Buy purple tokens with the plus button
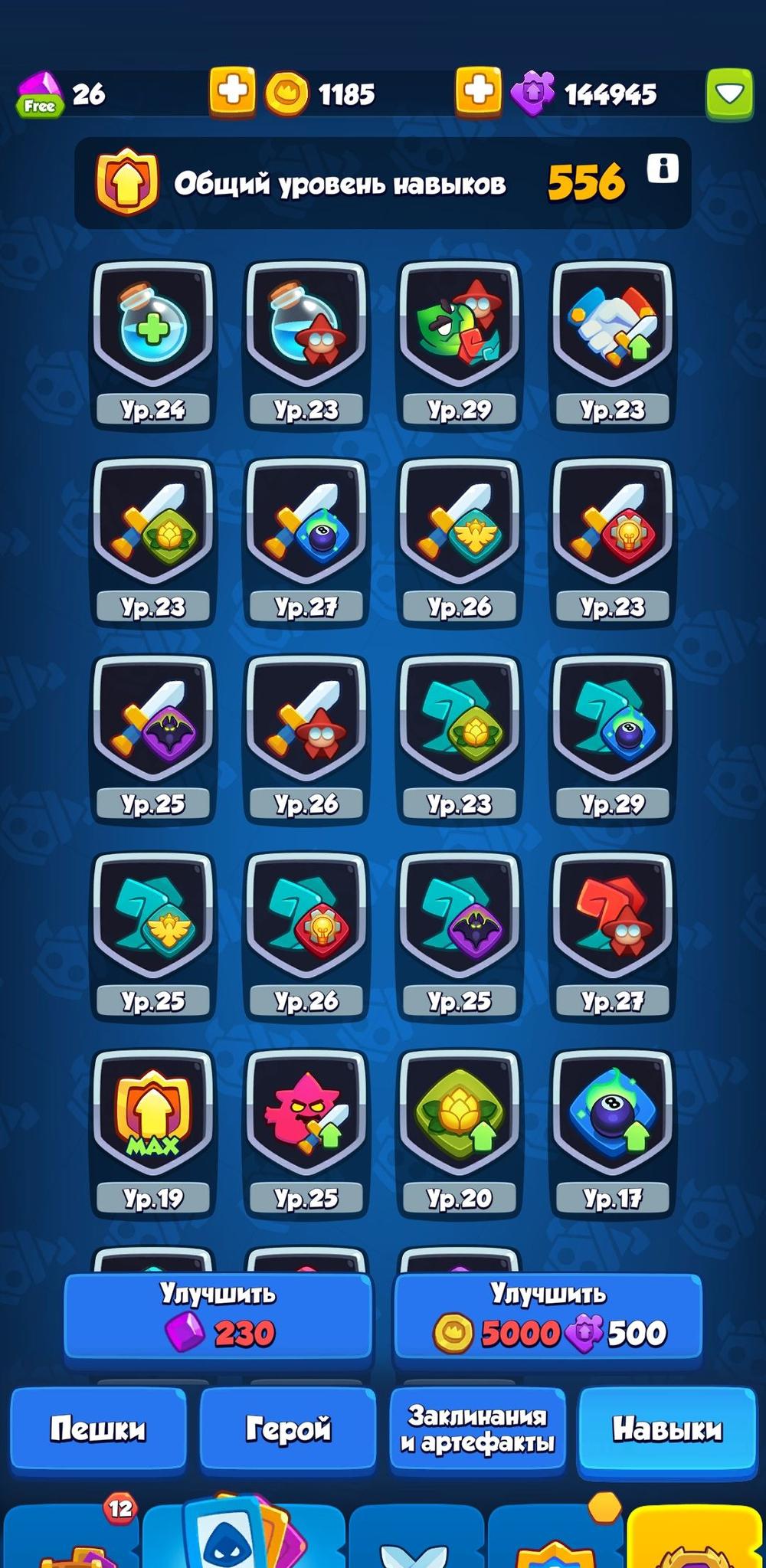The image size is (766, 1568). pyautogui.click(x=478, y=93)
